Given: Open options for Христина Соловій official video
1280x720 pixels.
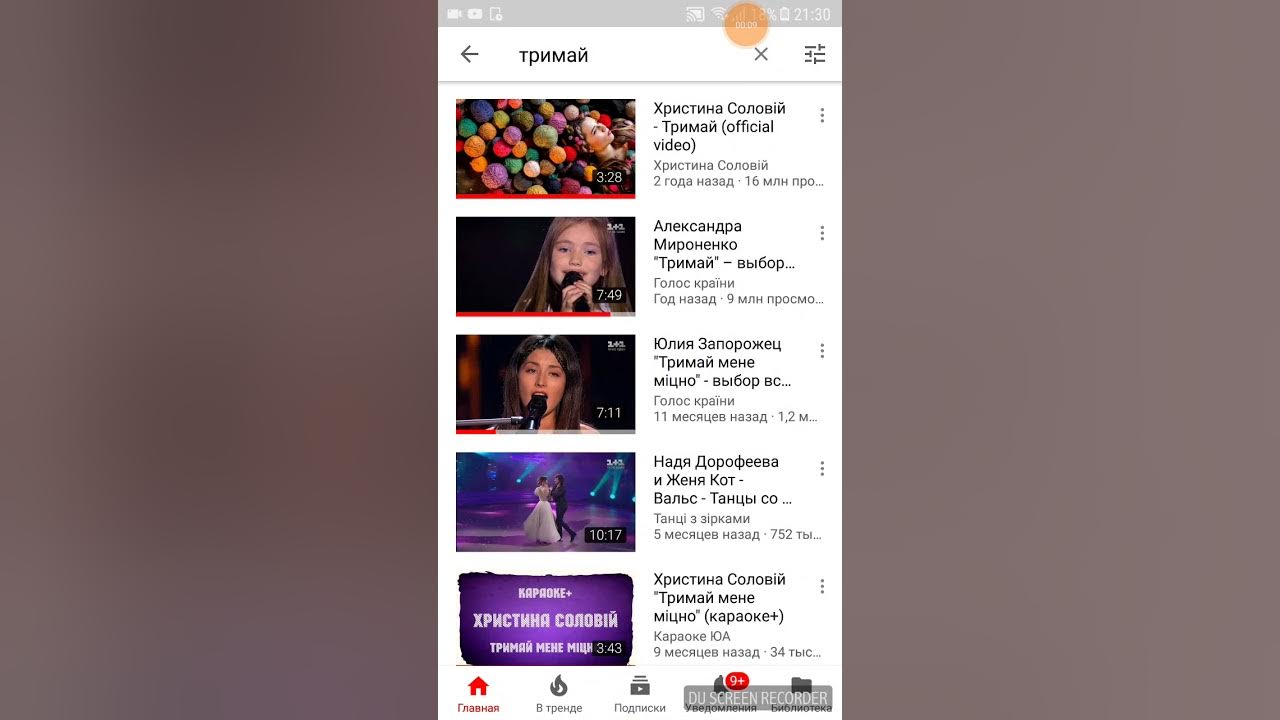Looking at the screenshot, I should tap(822, 116).
